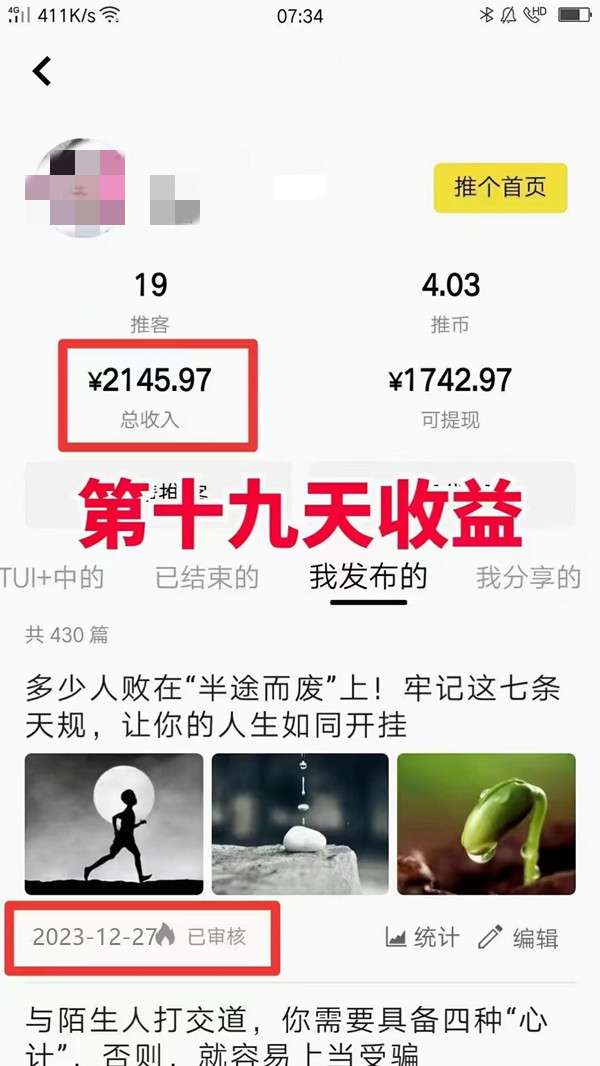Open the article 多少人败在"半途而废"上
Screen dimensions: 600x1066
coord(293,707)
